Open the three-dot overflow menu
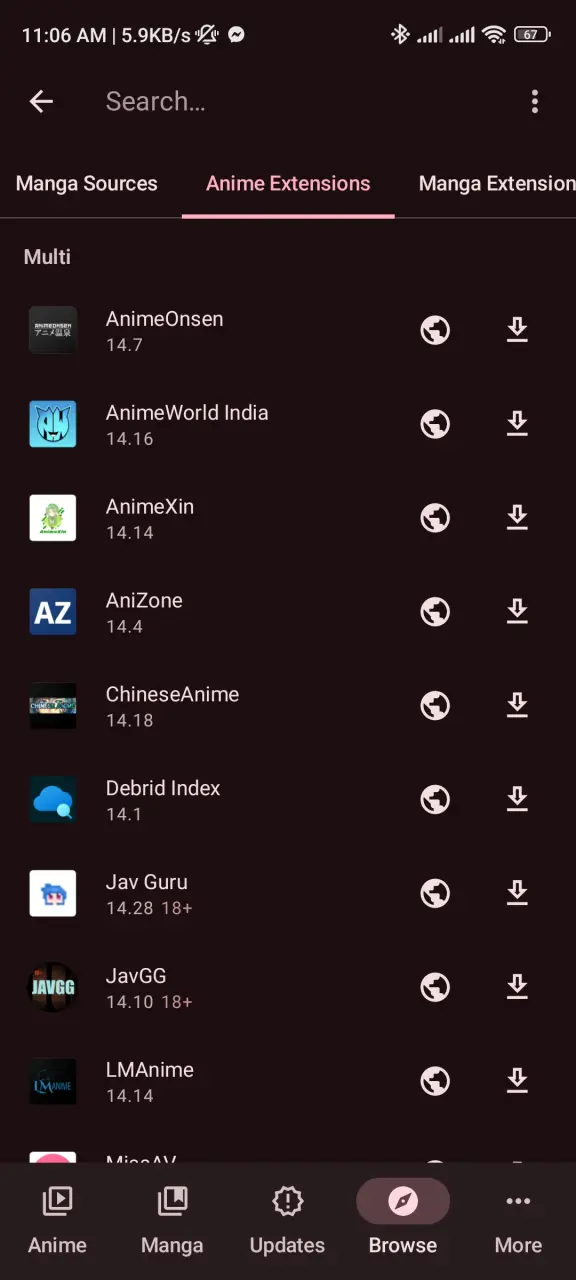The height and width of the screenshot is (1280, 576). click(x=535, y=101)
